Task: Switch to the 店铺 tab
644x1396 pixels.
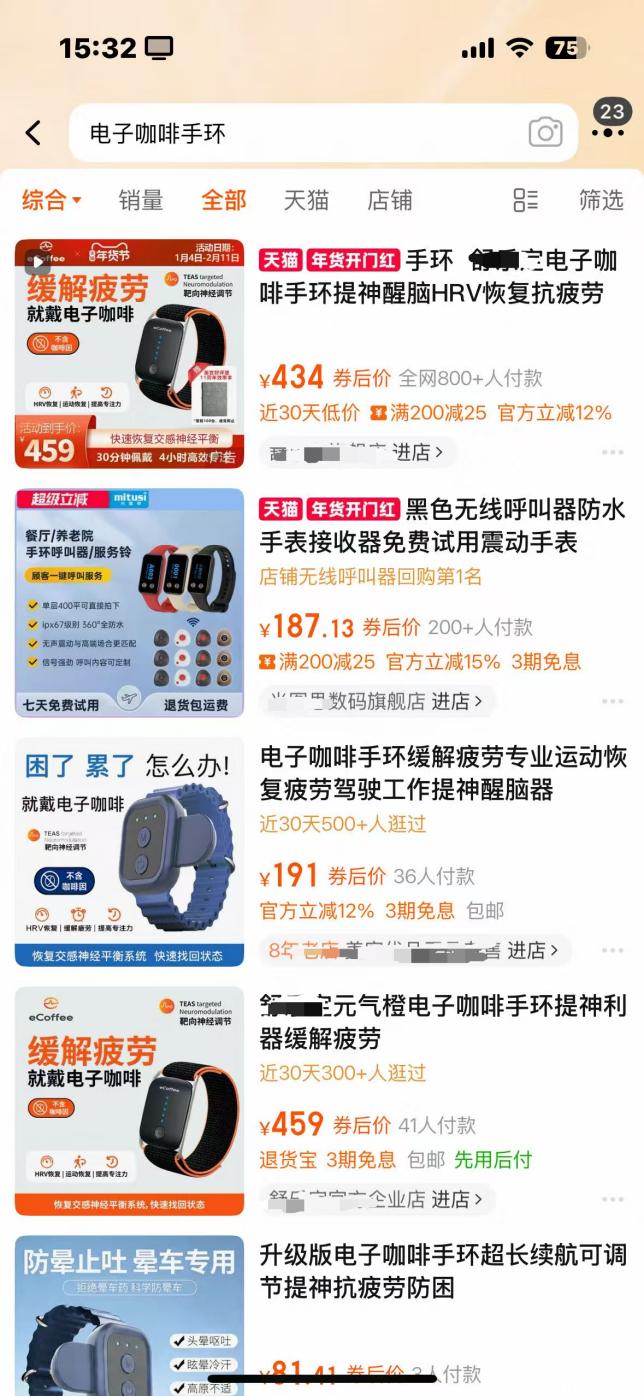Action: 389,200
